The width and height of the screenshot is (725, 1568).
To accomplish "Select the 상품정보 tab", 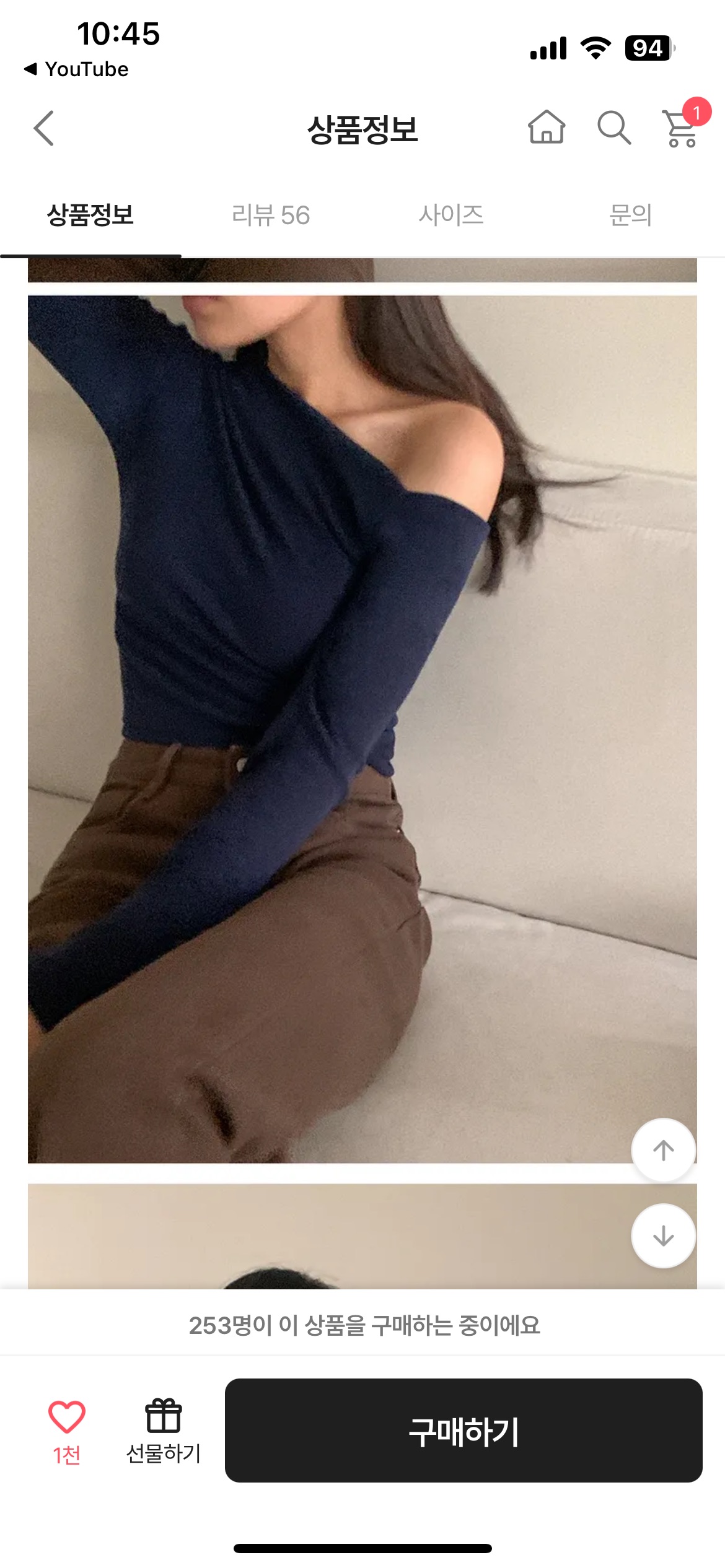I will (90, 216).
